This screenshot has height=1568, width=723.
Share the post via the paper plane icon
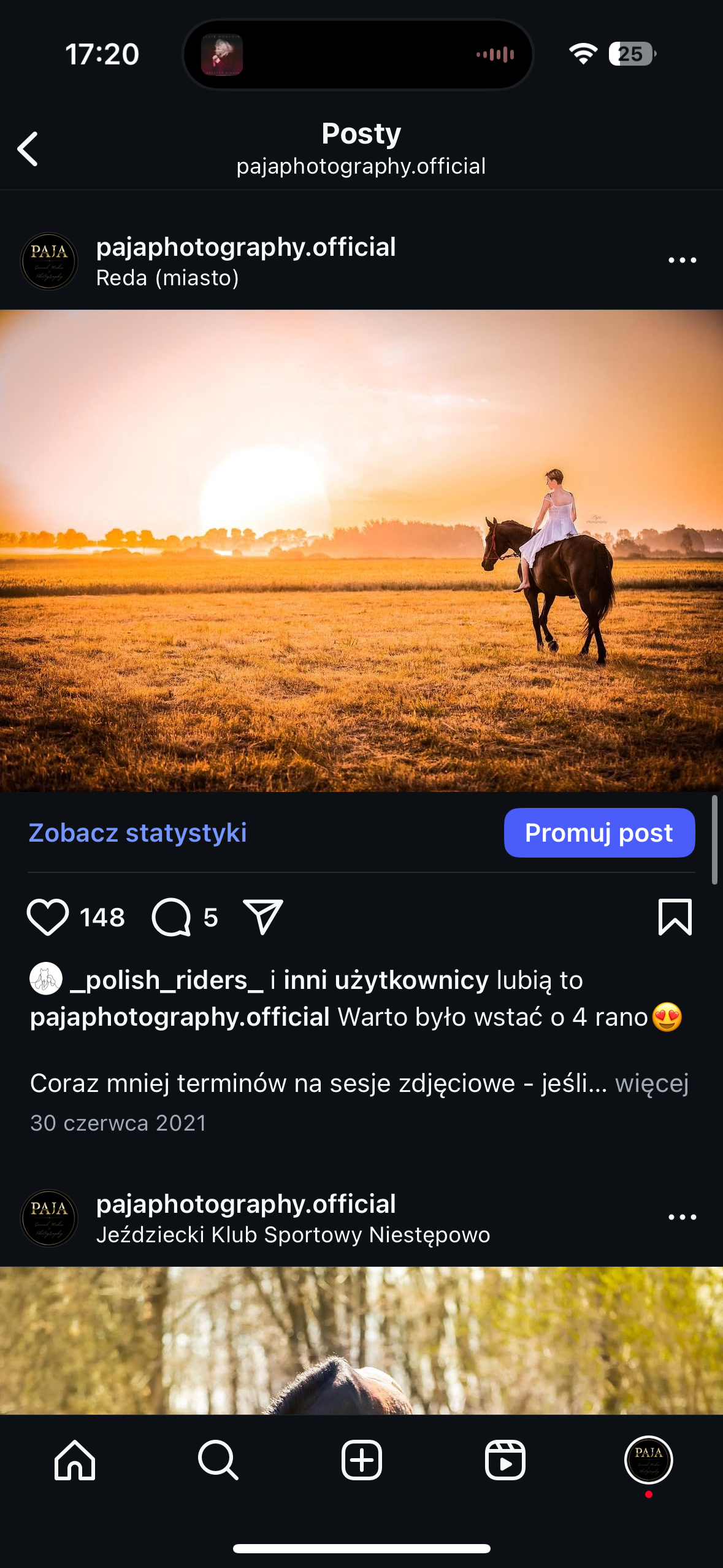click(x=263, y=917)
